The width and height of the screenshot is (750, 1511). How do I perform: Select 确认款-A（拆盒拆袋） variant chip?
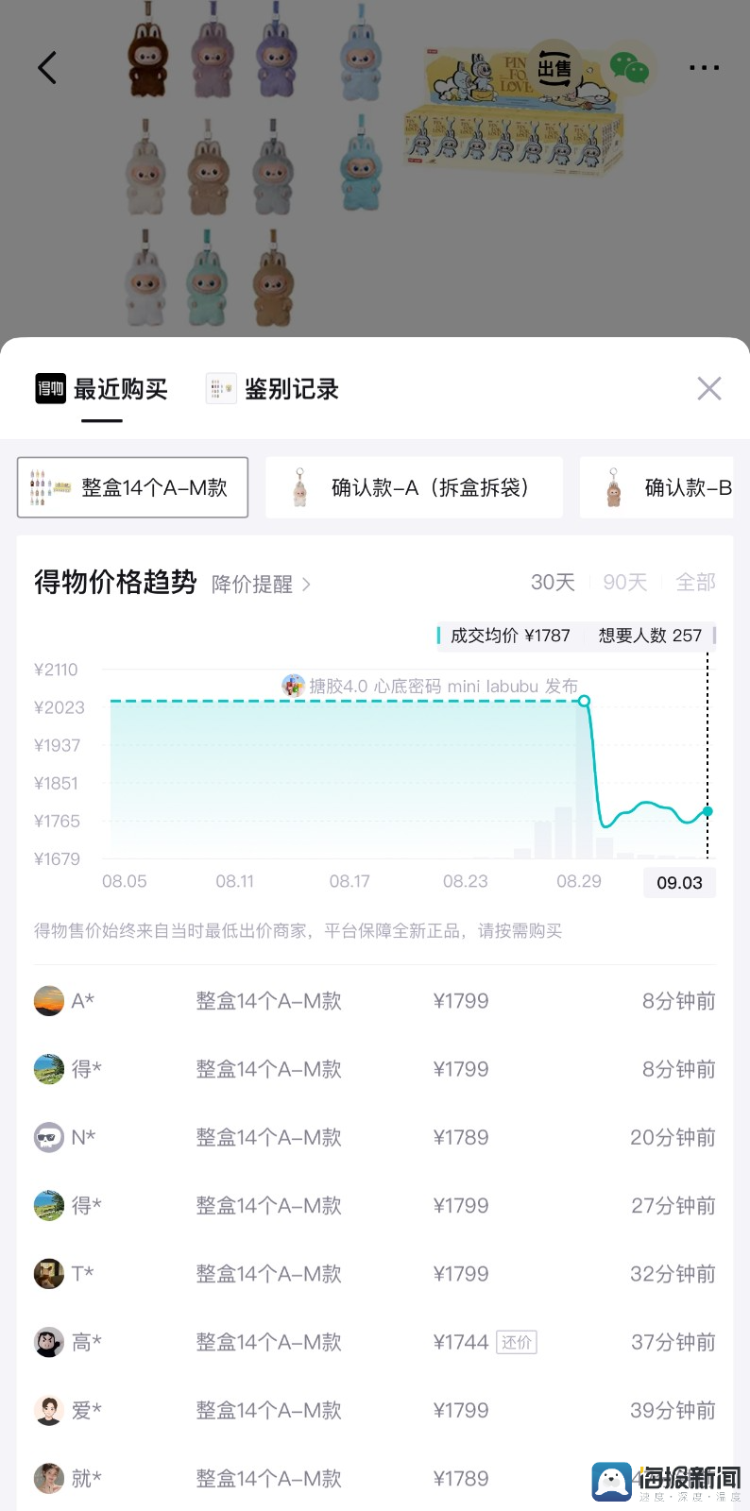(414, 488)
